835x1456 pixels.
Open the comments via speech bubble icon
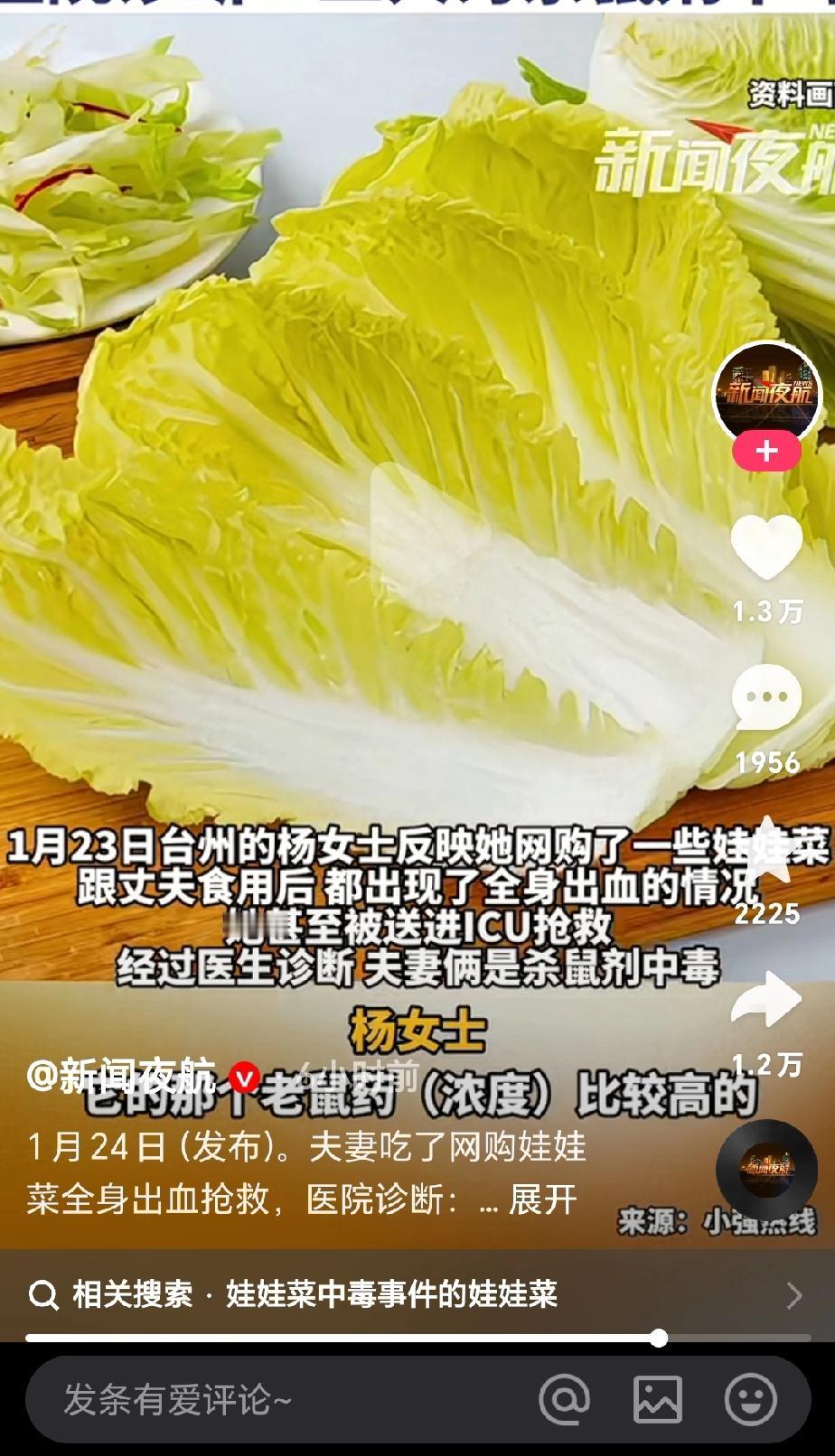(767, 695)
